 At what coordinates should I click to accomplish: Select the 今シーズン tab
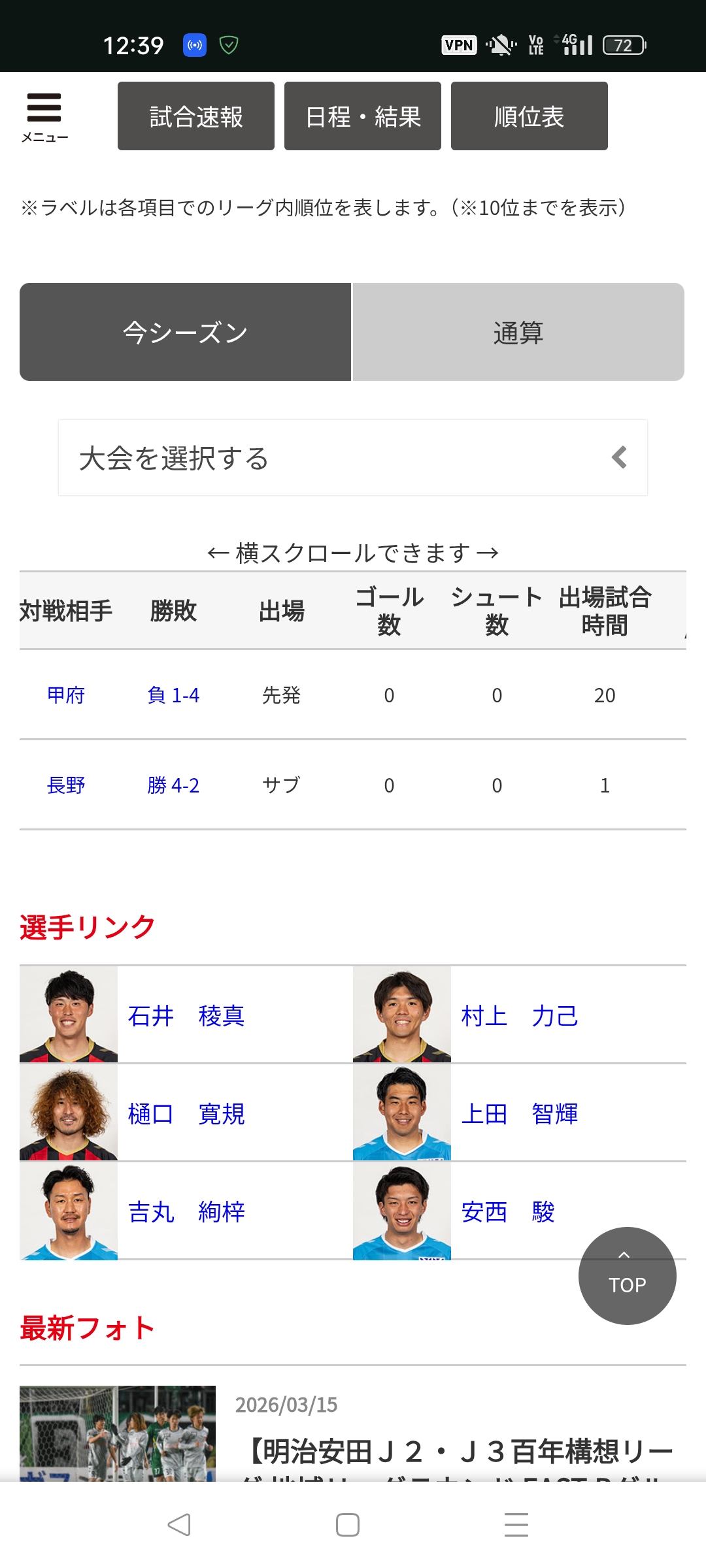pos(185,332)
